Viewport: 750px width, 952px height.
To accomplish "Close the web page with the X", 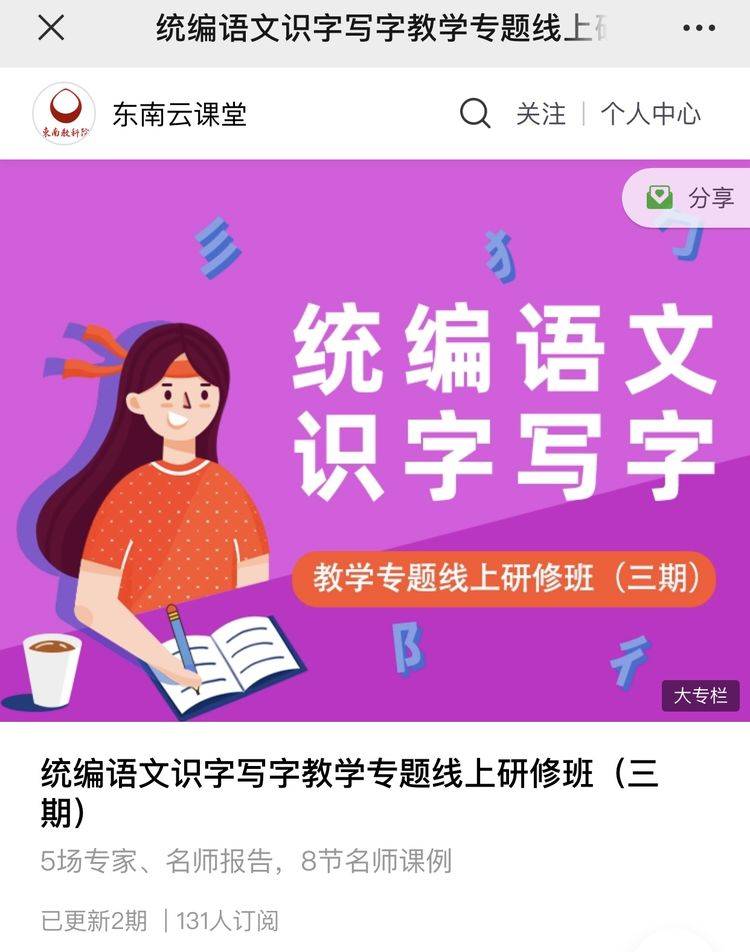I will point(51,29).
